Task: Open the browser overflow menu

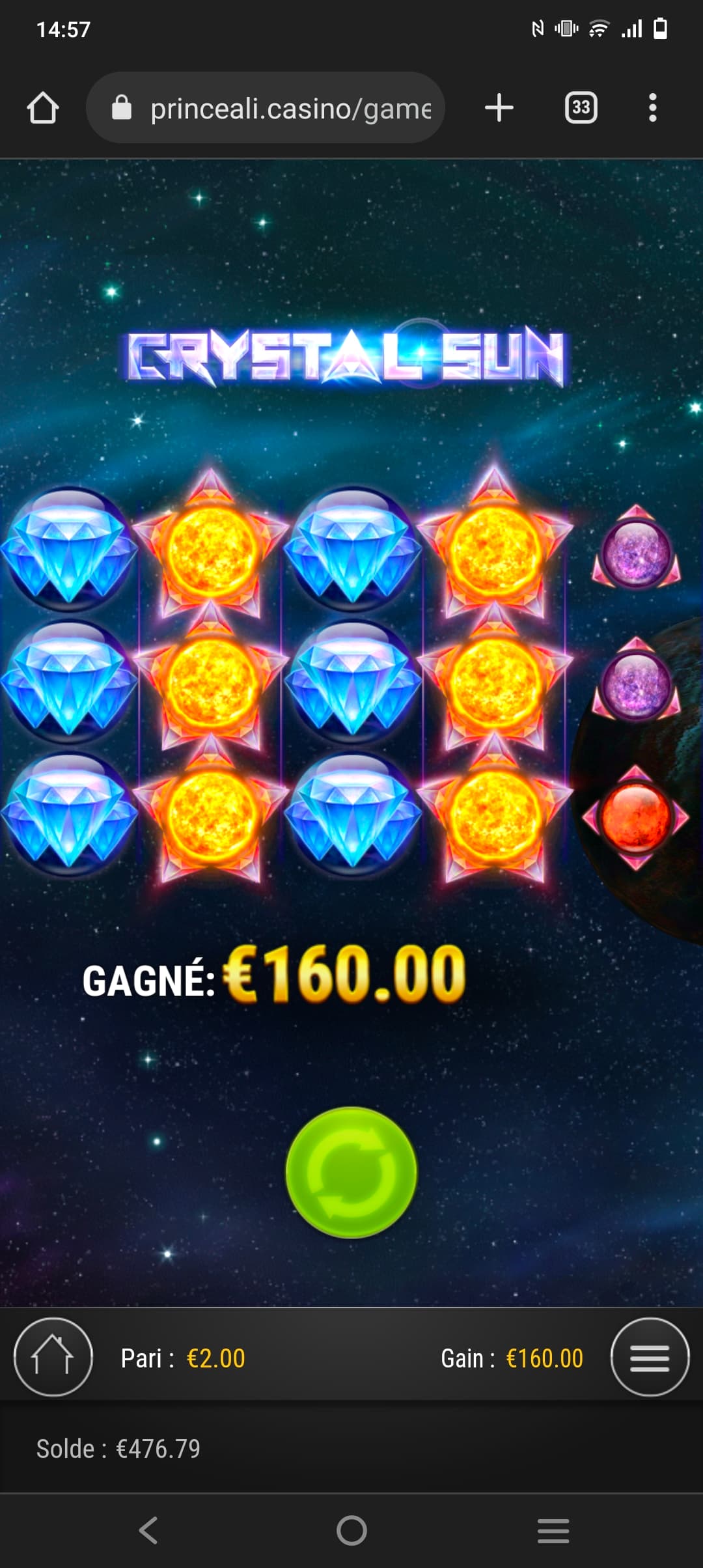Action: (x=652, y=107)
